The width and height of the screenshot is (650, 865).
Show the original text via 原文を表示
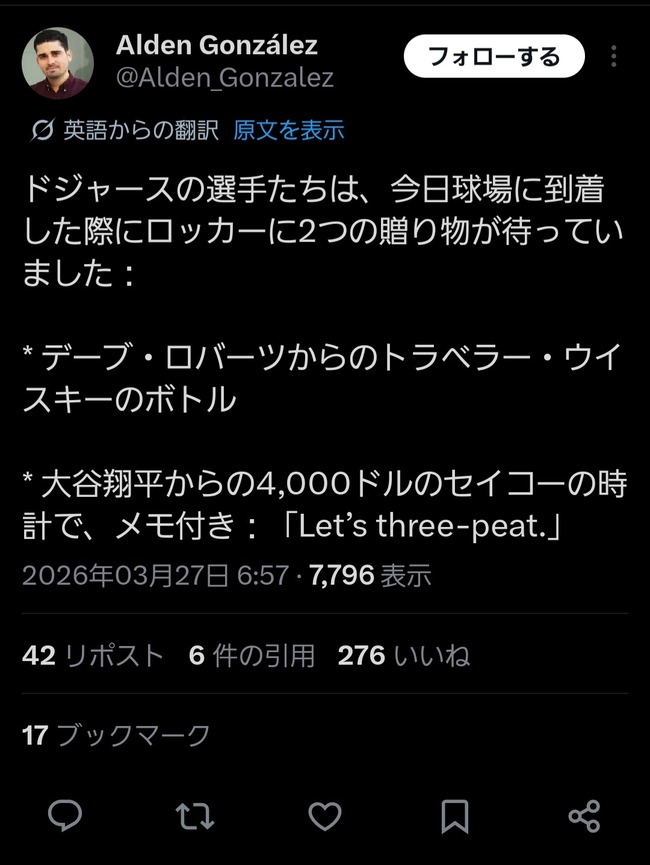[x=289, y=129]
